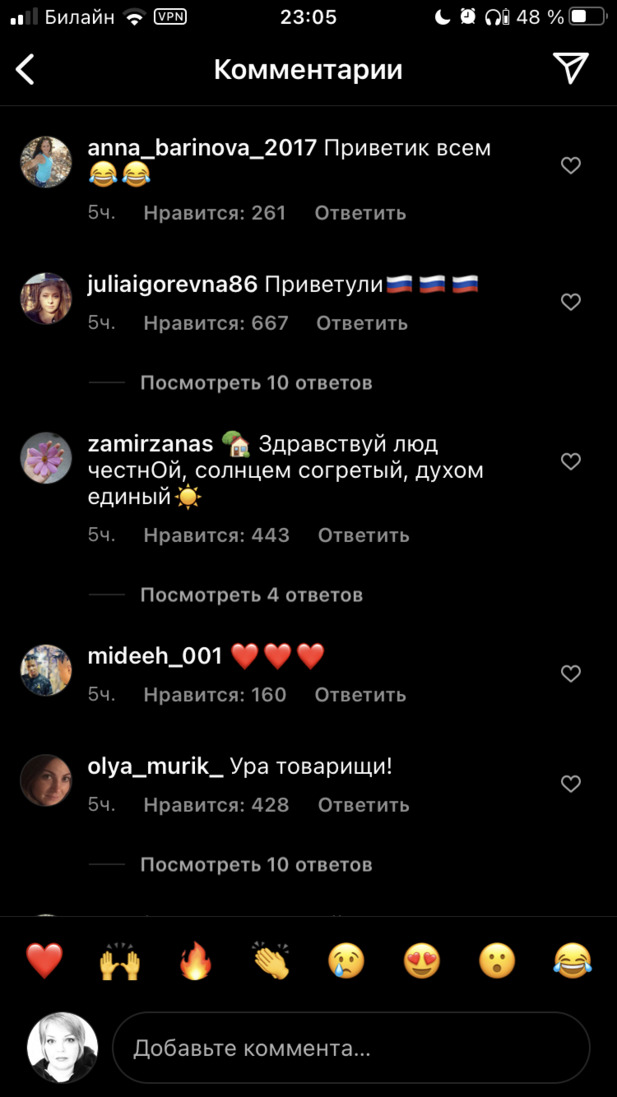
Task: Reply to anna_barinova_2017's comment
Action: pyautogui.click(x=360, y=213)
